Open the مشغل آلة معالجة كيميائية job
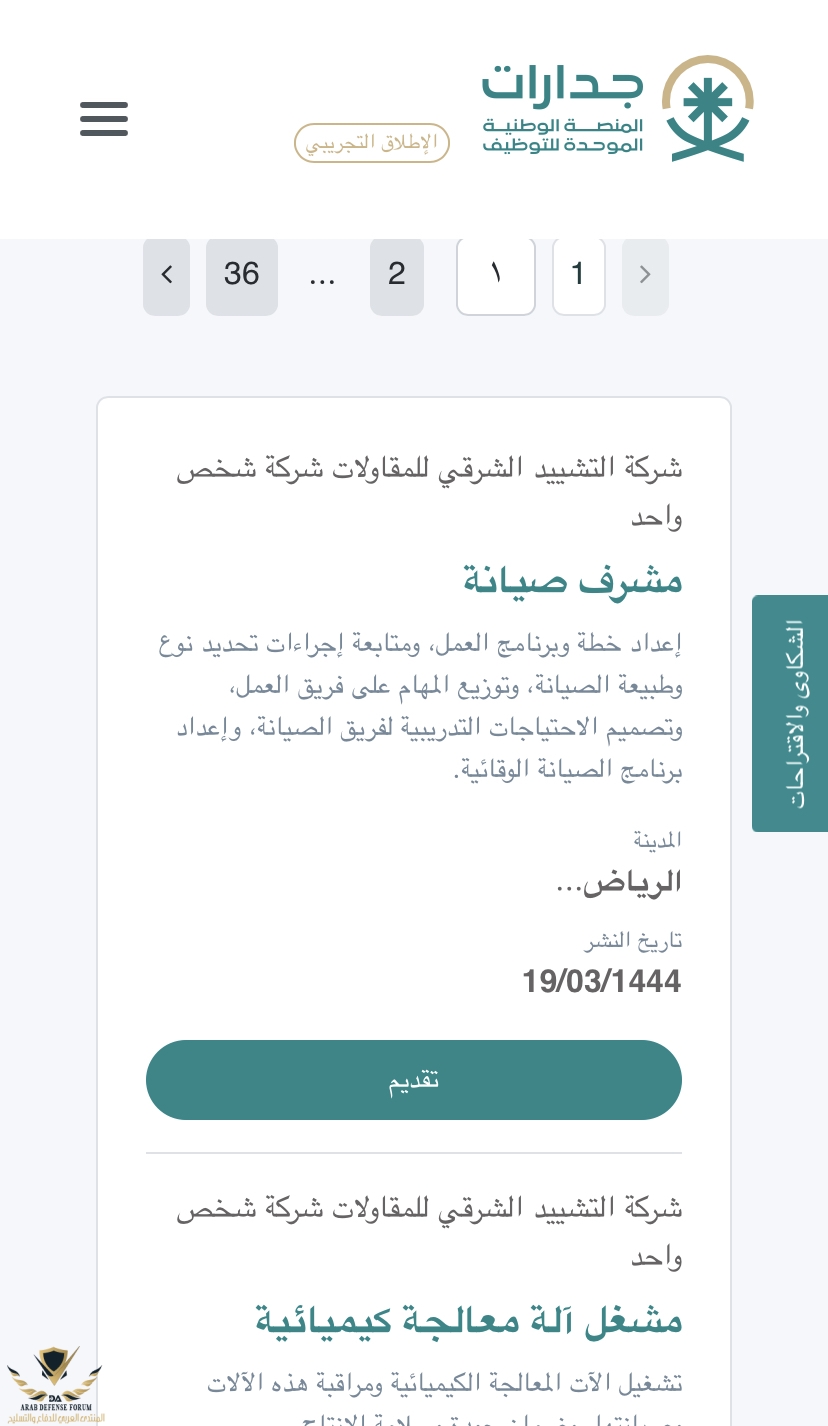 469,1321
